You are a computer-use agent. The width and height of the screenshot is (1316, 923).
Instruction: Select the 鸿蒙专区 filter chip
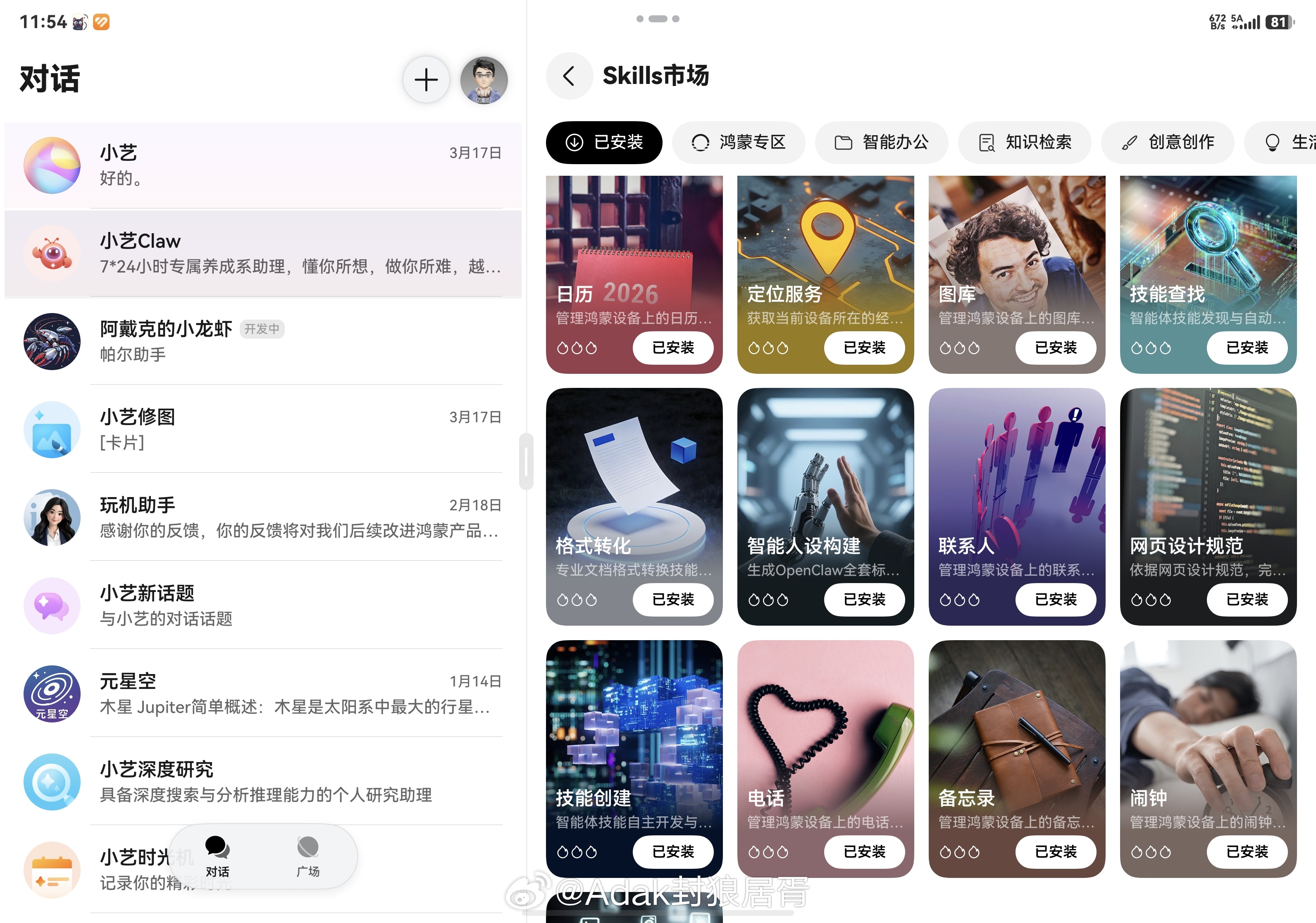[738, 142]
